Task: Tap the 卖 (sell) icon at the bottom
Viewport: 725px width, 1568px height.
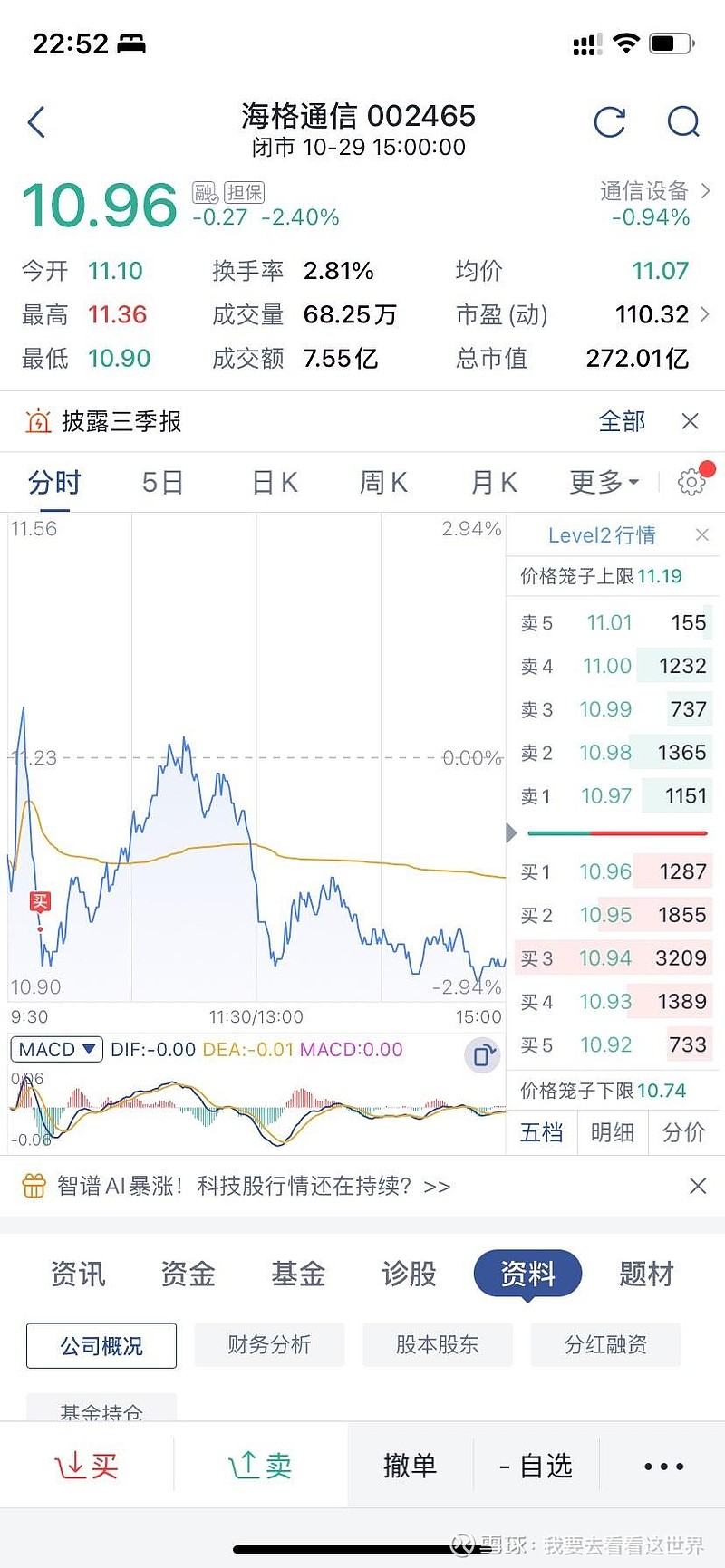Action: click(260, 1464)
